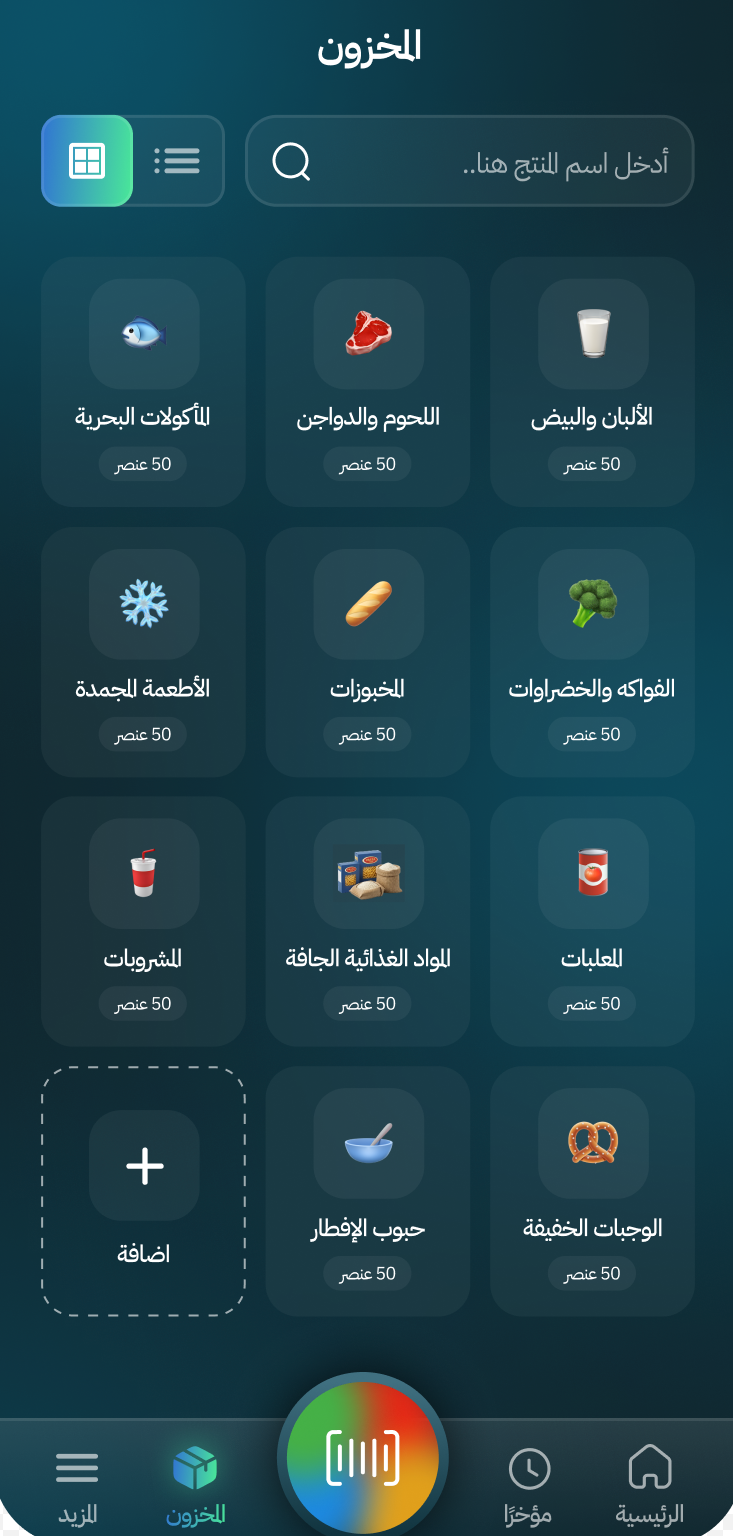Switch to list view layout
Screen dimensions: 733x1536
click(x=178, y=161)
